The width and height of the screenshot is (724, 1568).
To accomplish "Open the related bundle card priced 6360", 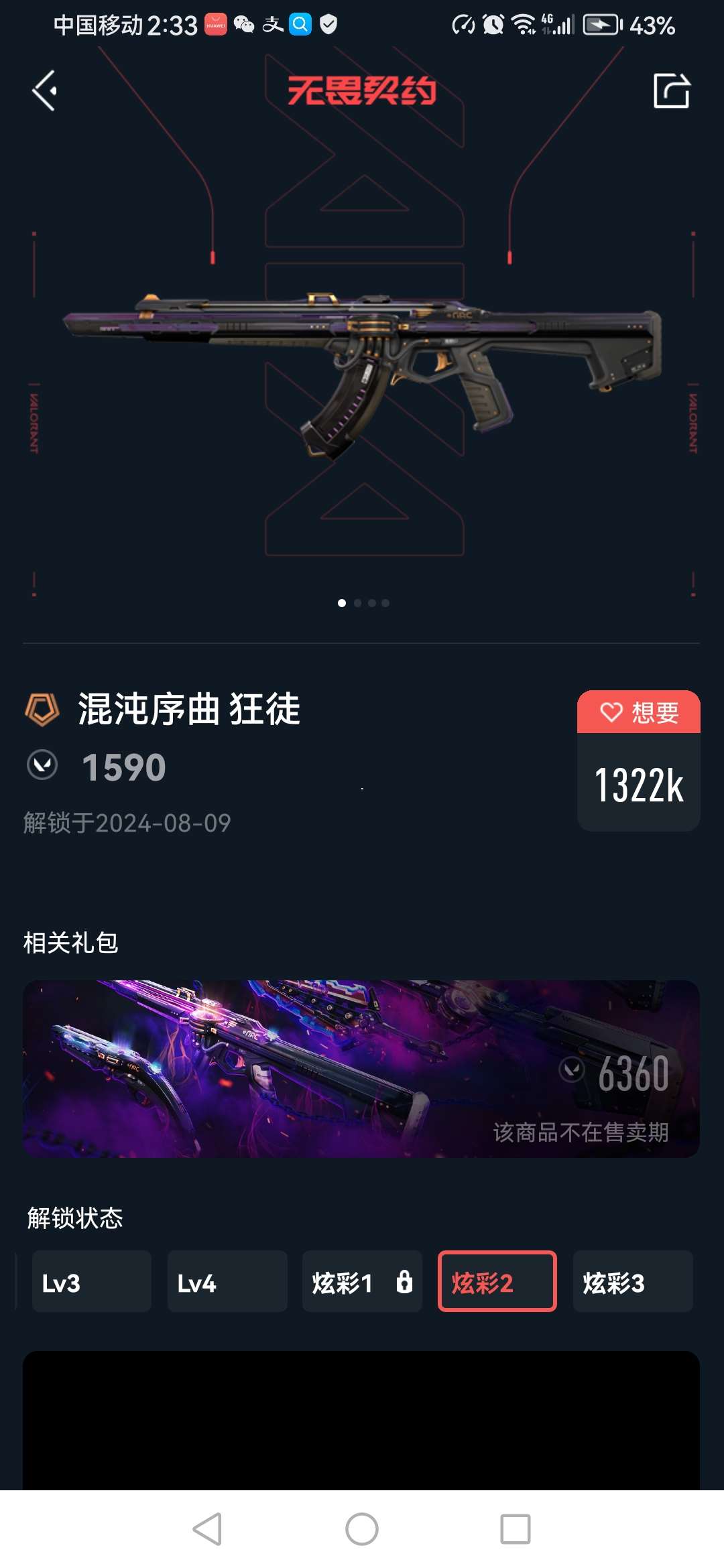I will coord(361,1068).
